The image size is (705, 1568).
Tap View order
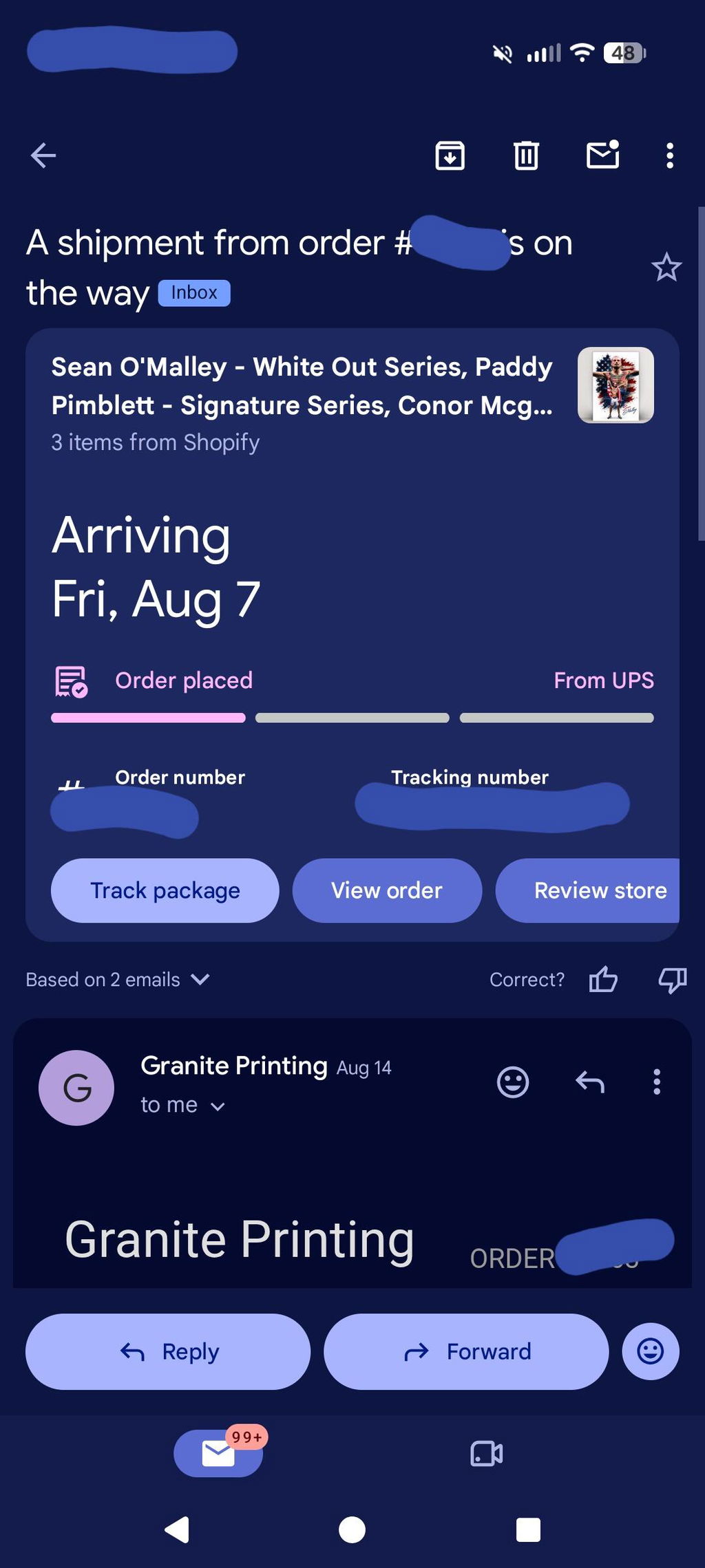pyautogui.click(x=387, y=890)
